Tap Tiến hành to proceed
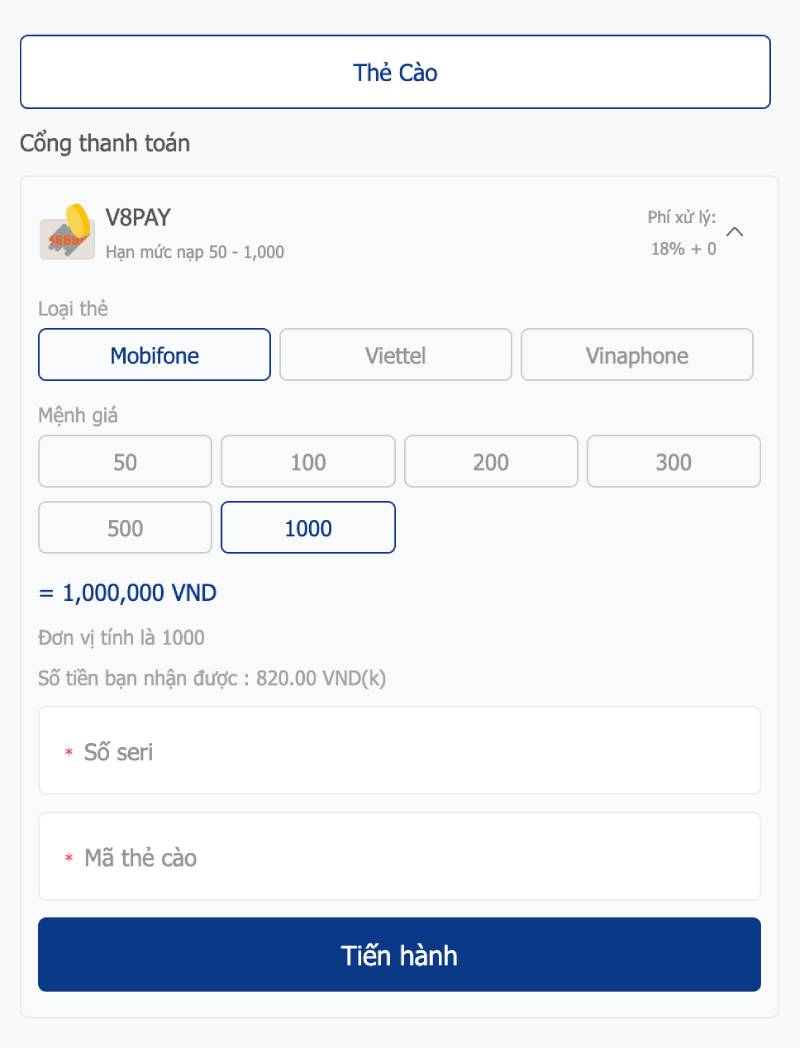 click(x=399, y=954)
